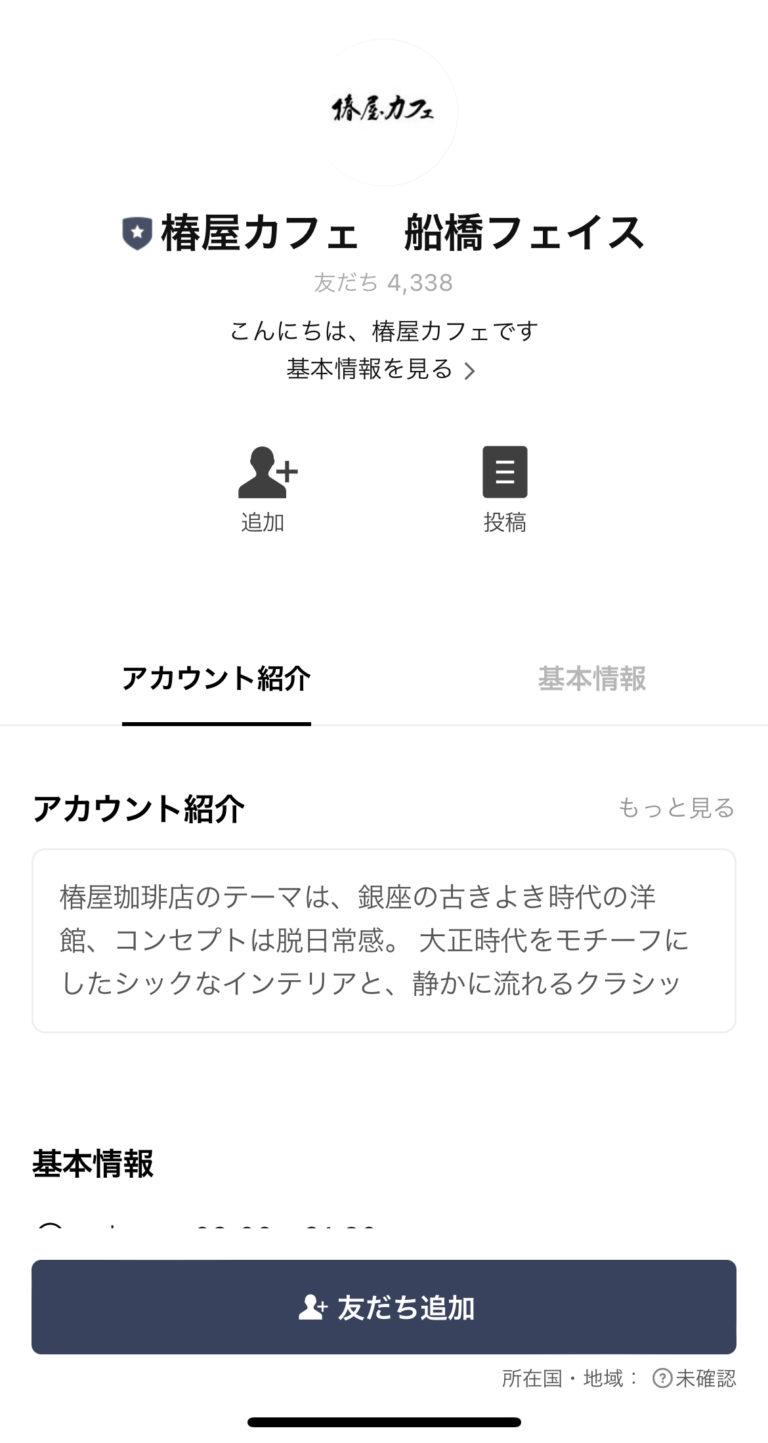Select the document lines icon above 投稿
Image resolution: width=768 pixels, height=1443 pixels.
(505, 471)
